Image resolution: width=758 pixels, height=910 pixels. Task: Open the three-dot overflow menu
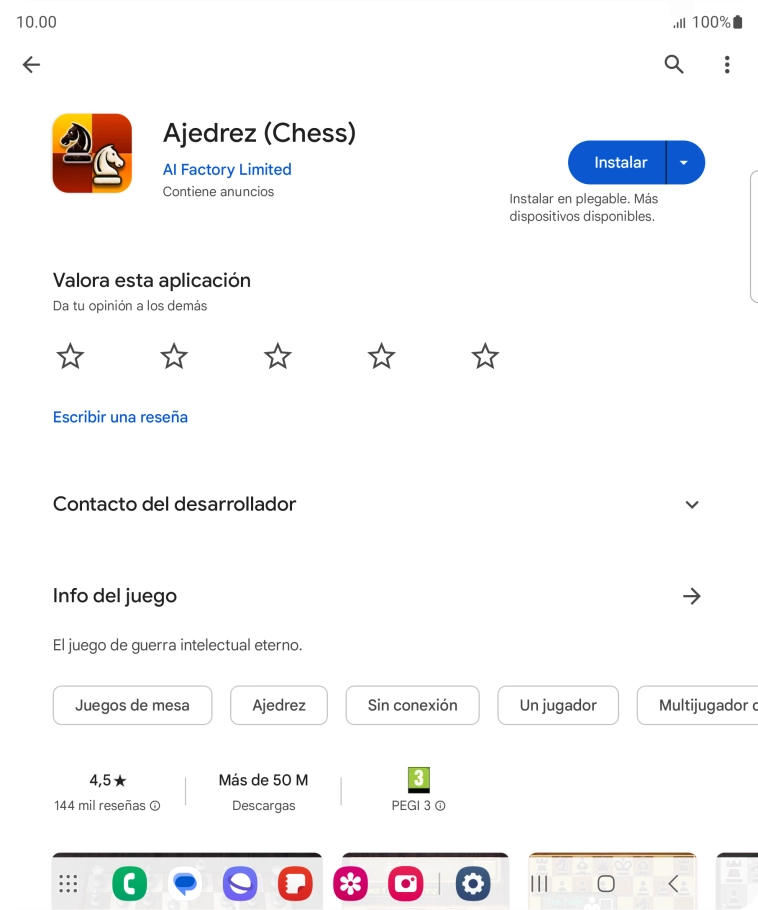[727, 65]
